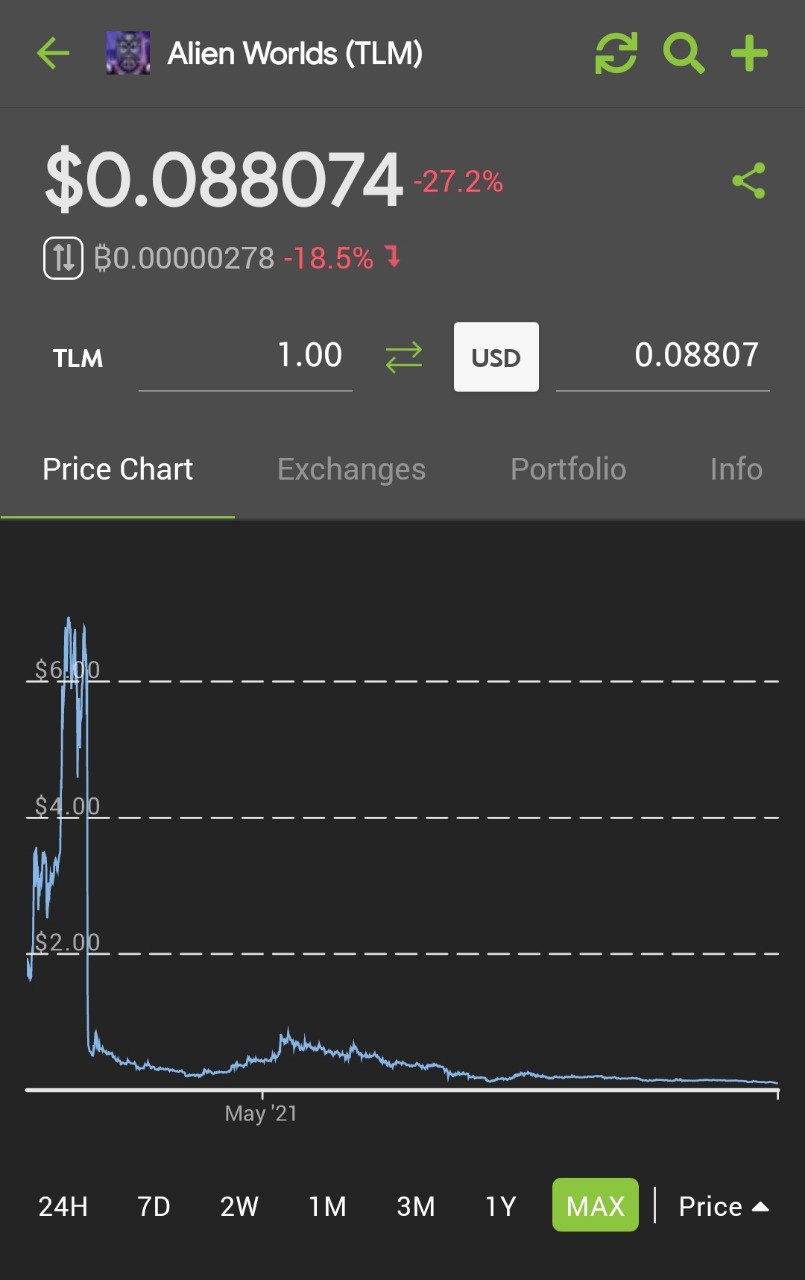The width and height of the screenshot is (805, 1280).
Task: View the Info tab
Action: tap(736, 469)
